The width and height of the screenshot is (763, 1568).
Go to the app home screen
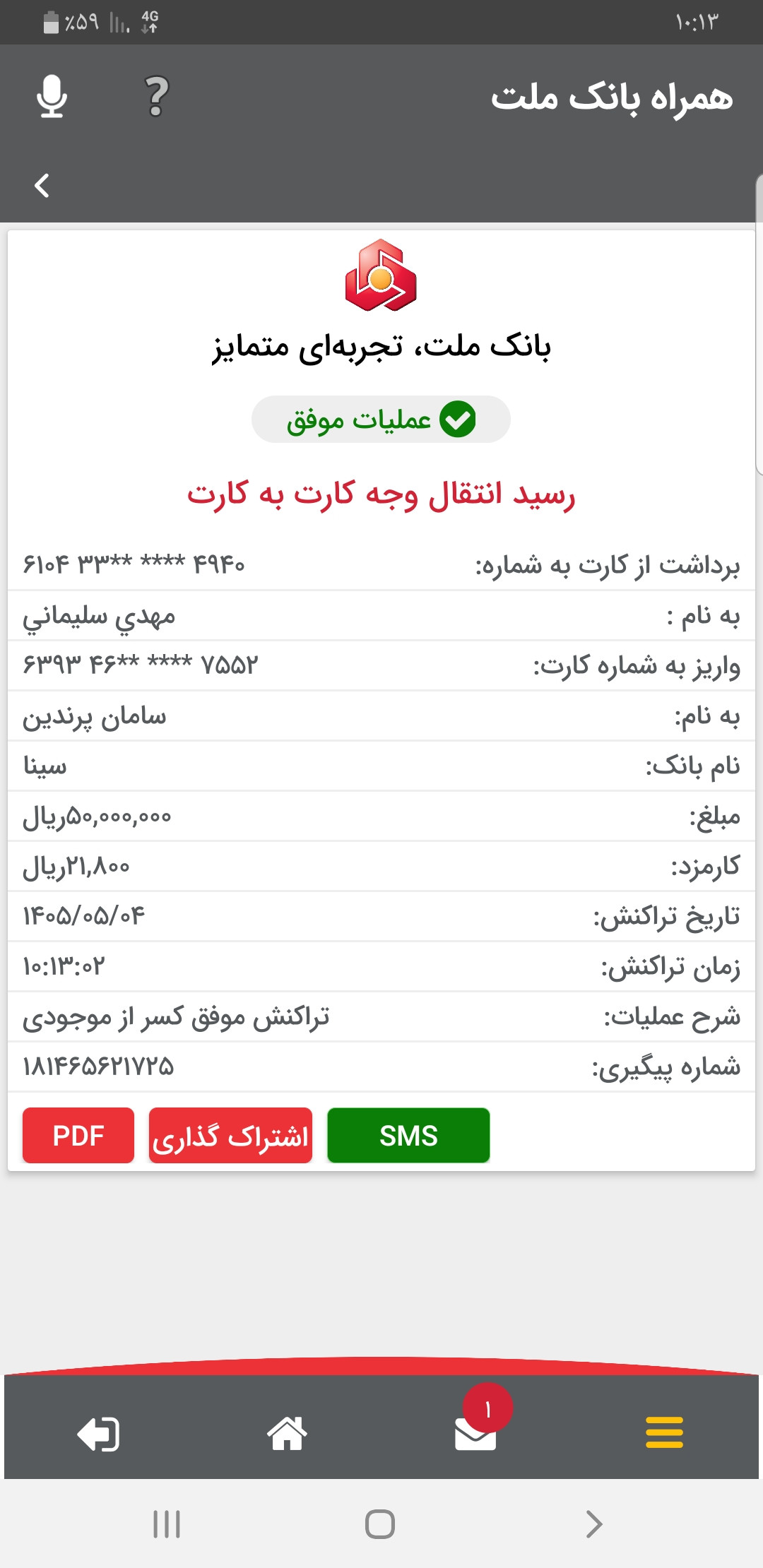pyautogui.click(x=287, y=1434)
